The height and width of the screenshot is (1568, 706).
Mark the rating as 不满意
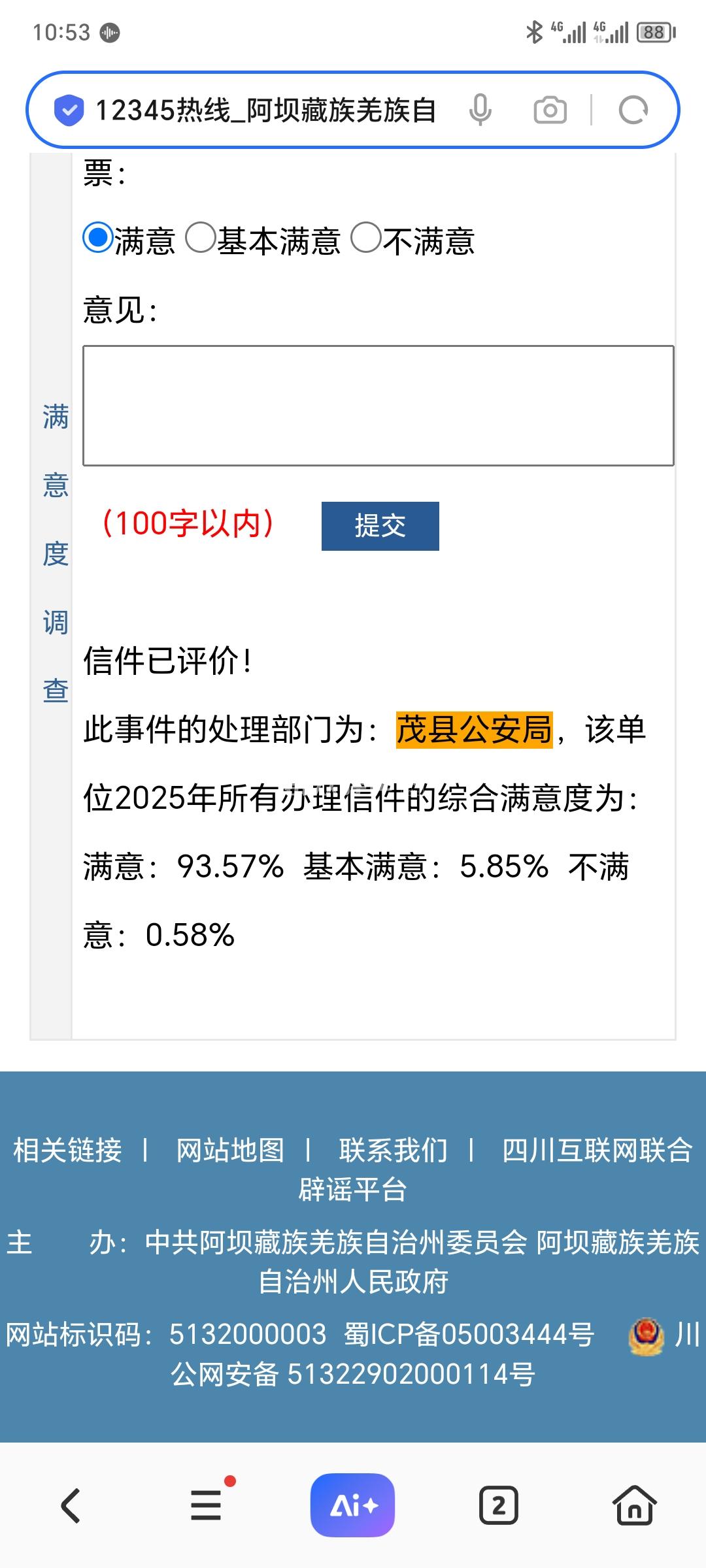point(366,238)
